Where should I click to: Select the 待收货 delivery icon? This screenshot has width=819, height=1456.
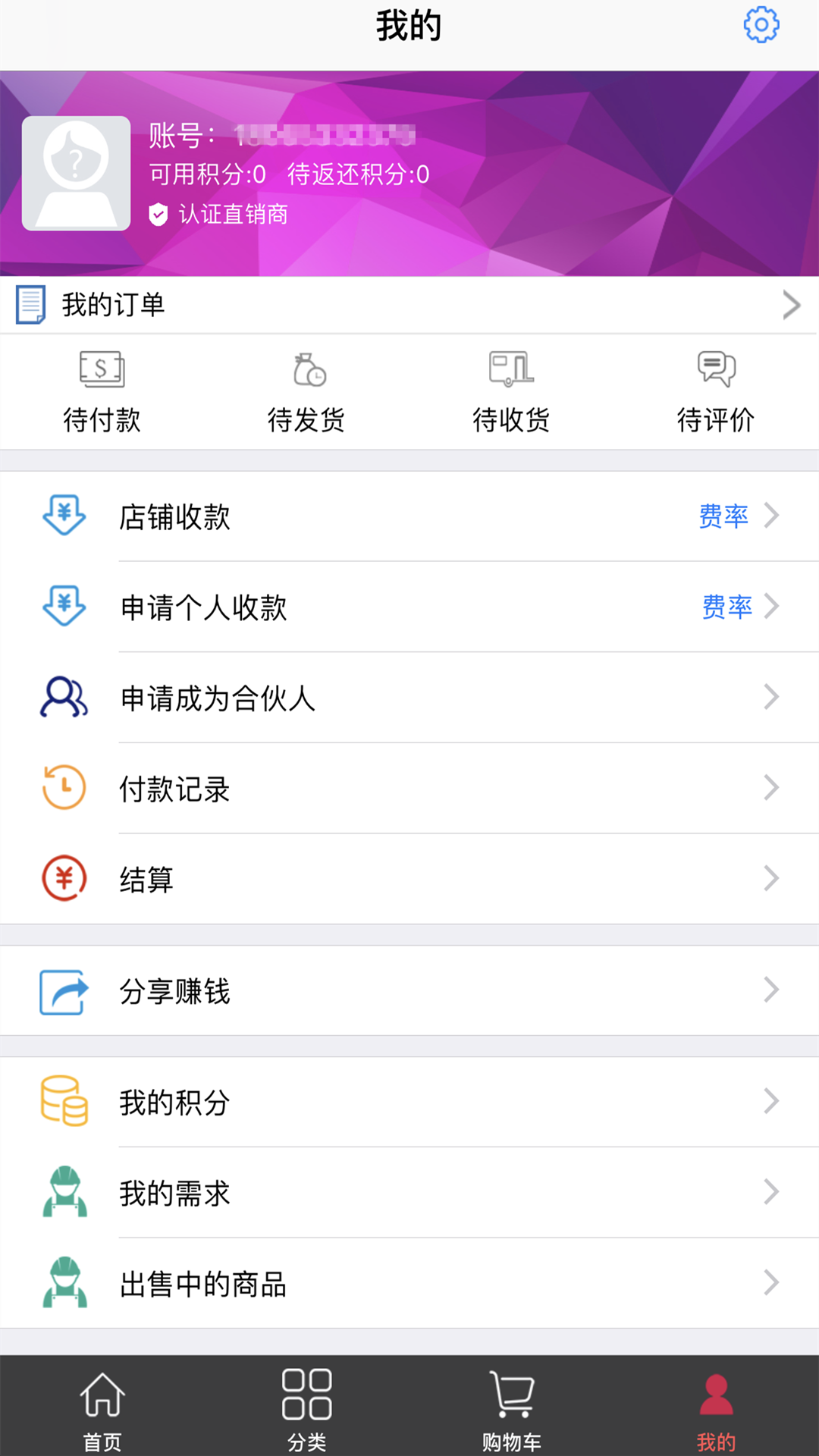pos(511,369)
